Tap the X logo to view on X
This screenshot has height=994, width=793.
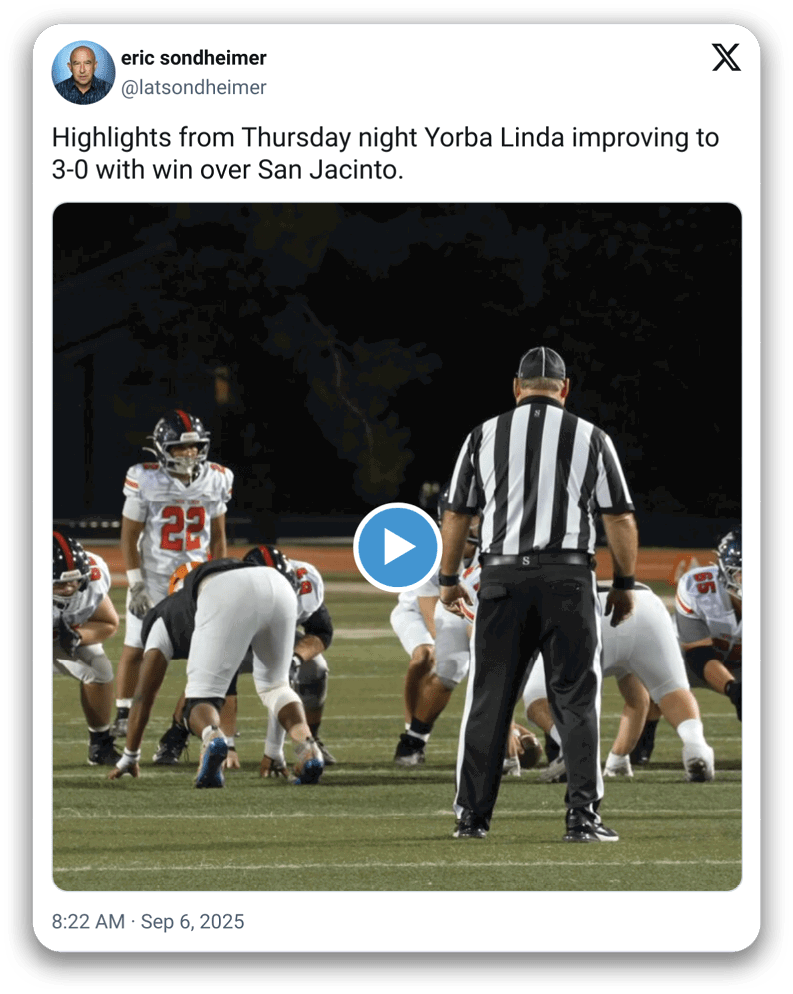point(726,58)
